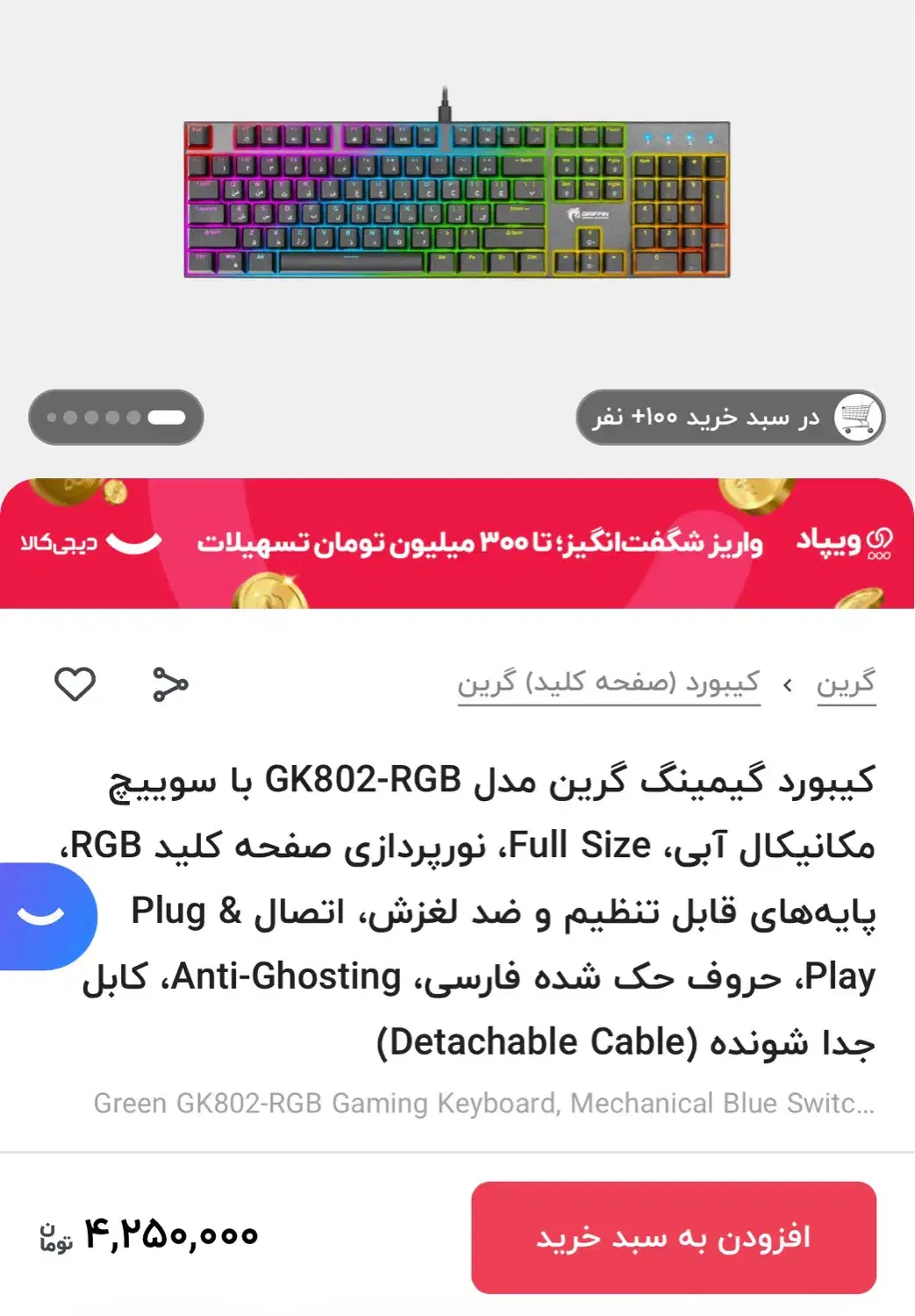Viewport: 915px width, 1316px height.
Task: Open the blue floating chat bubble
Action: point(39,915)
